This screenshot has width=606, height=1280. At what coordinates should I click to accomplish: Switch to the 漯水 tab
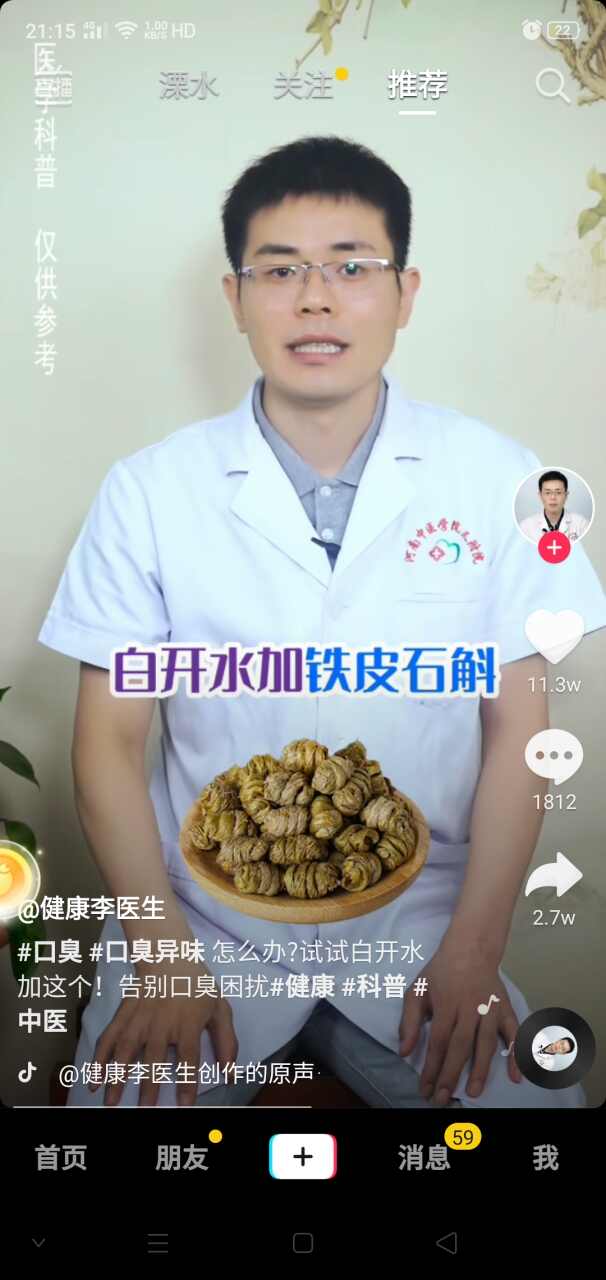pyautogui.click(x=188, y=86)
